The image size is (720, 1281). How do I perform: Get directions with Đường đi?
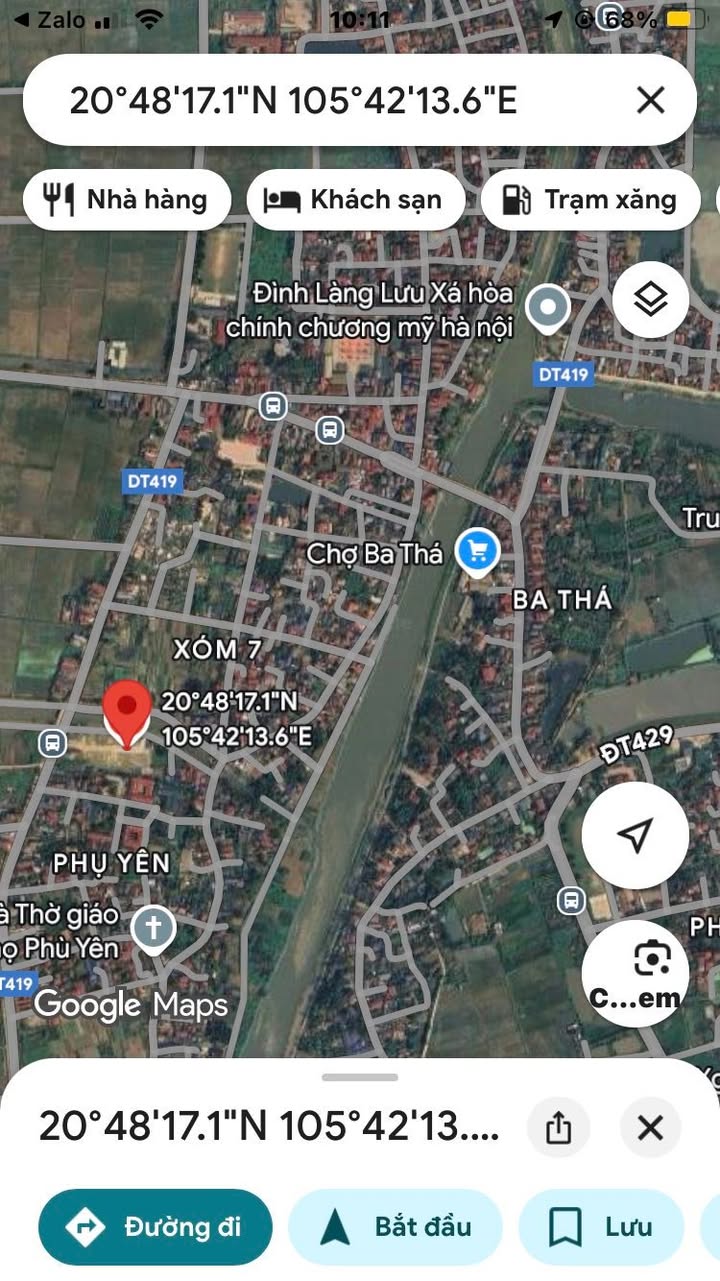click(x=155, y=1227)
